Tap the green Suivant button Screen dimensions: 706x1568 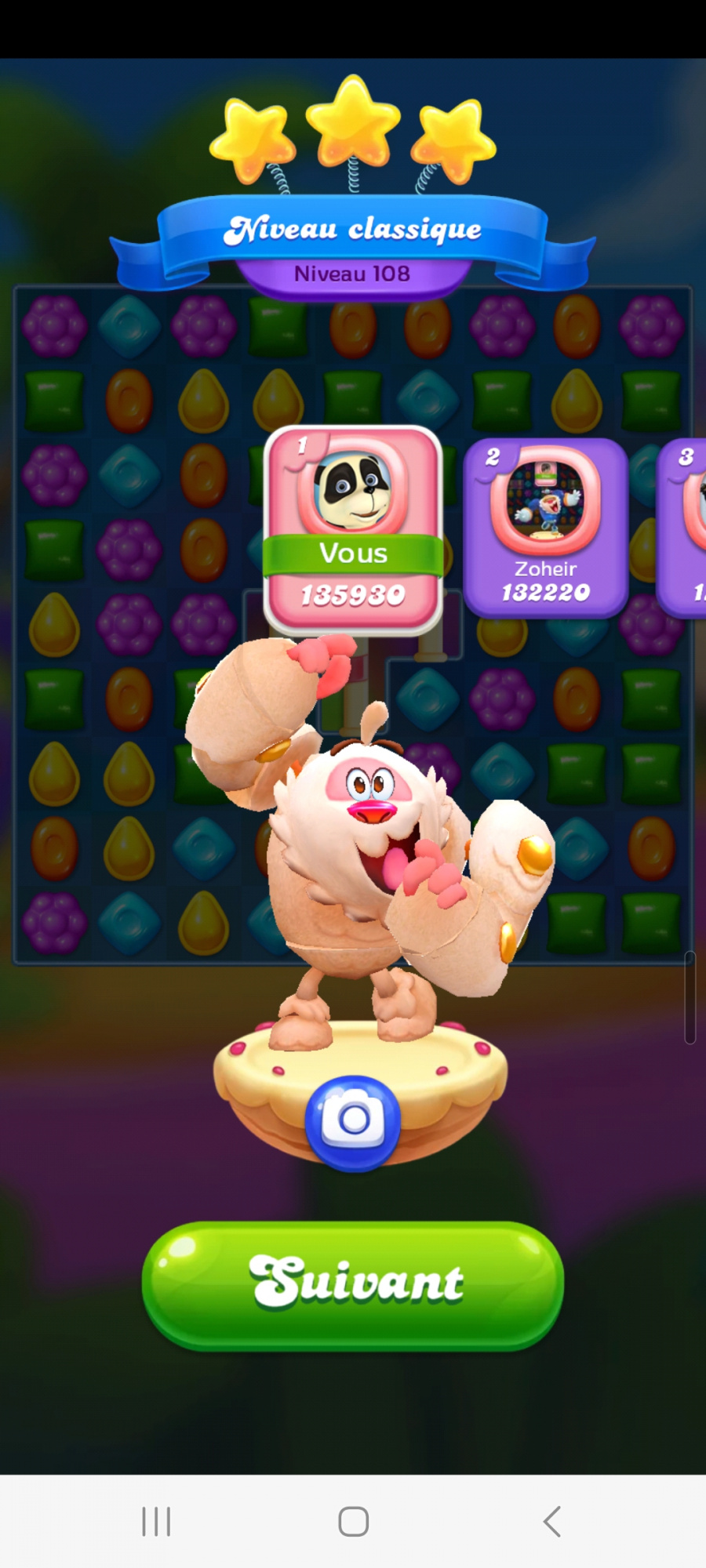tap(352, 1284)
